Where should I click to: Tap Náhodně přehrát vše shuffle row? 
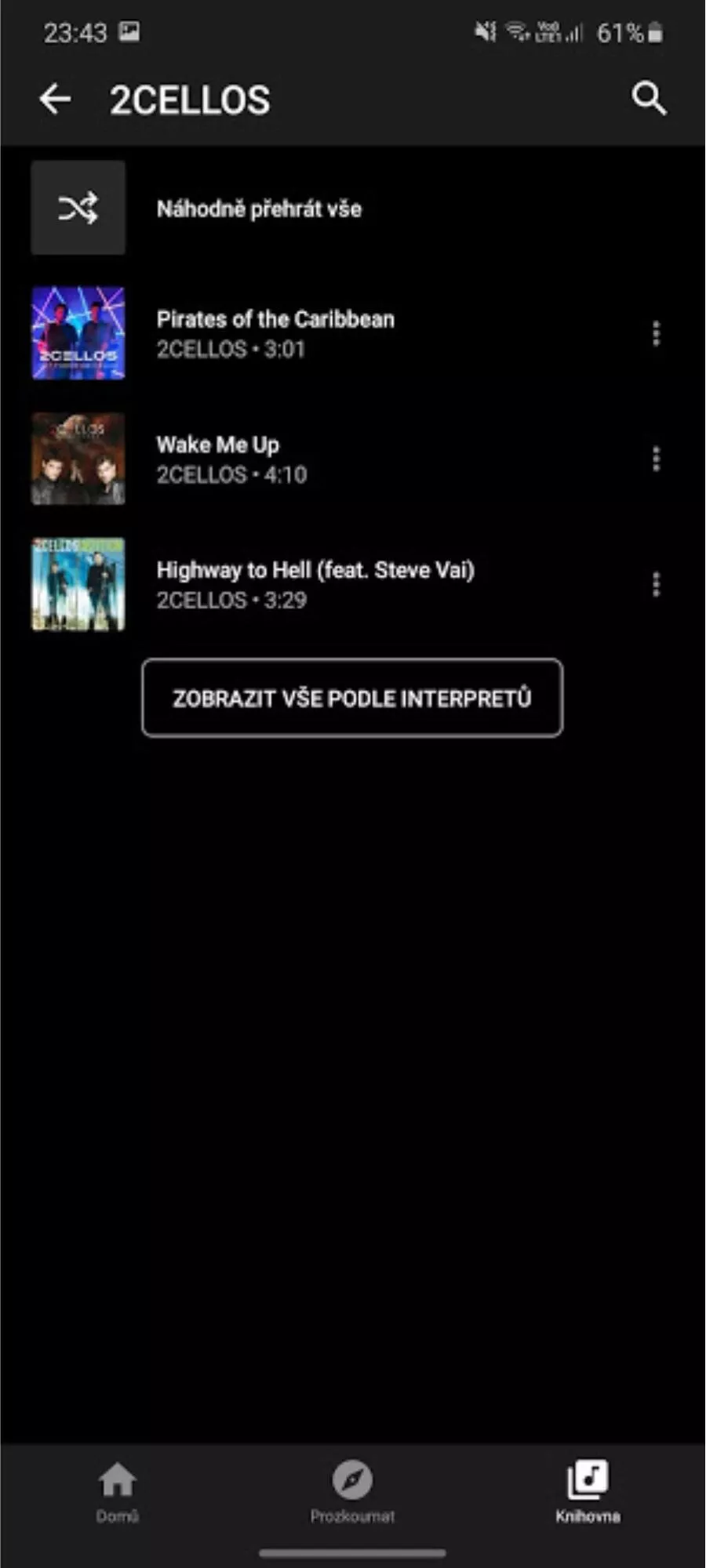[x=353, y=208]
